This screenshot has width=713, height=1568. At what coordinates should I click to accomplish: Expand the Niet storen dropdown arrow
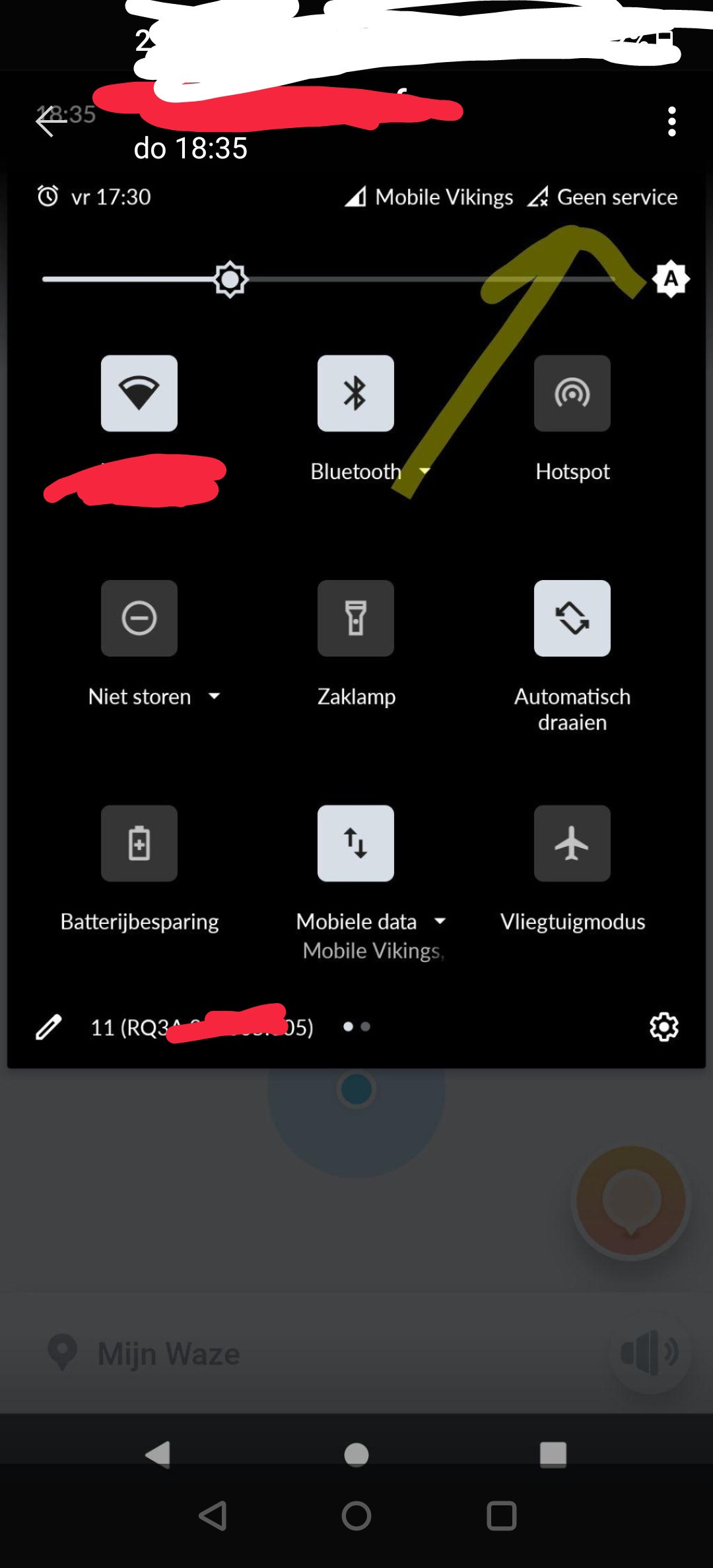214,696
